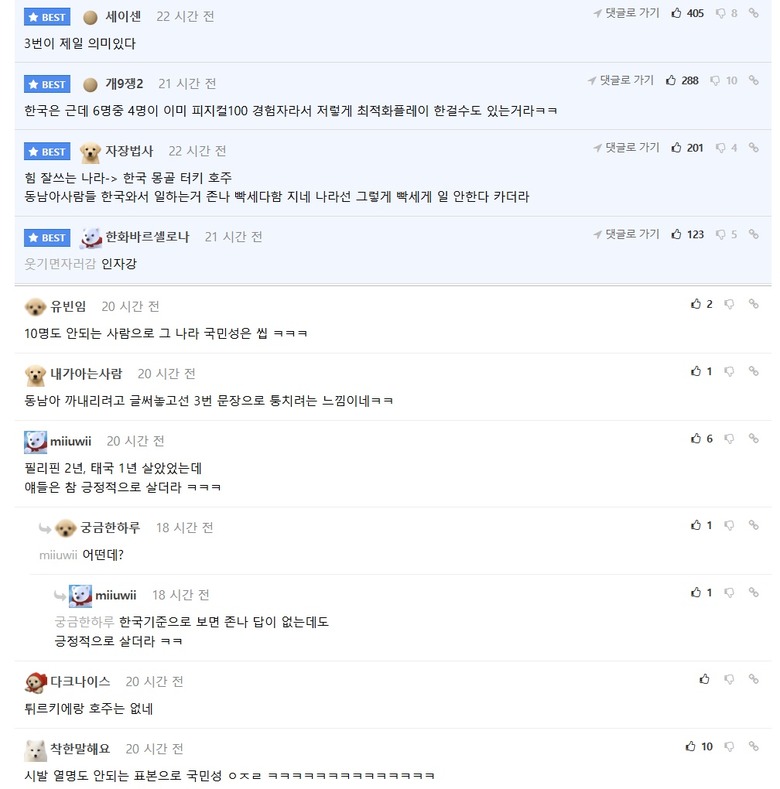This screenshot has width=780, height=789.
Task: Like 궁금한하루's reply 어떤데?
Action: tap(696, 525)
